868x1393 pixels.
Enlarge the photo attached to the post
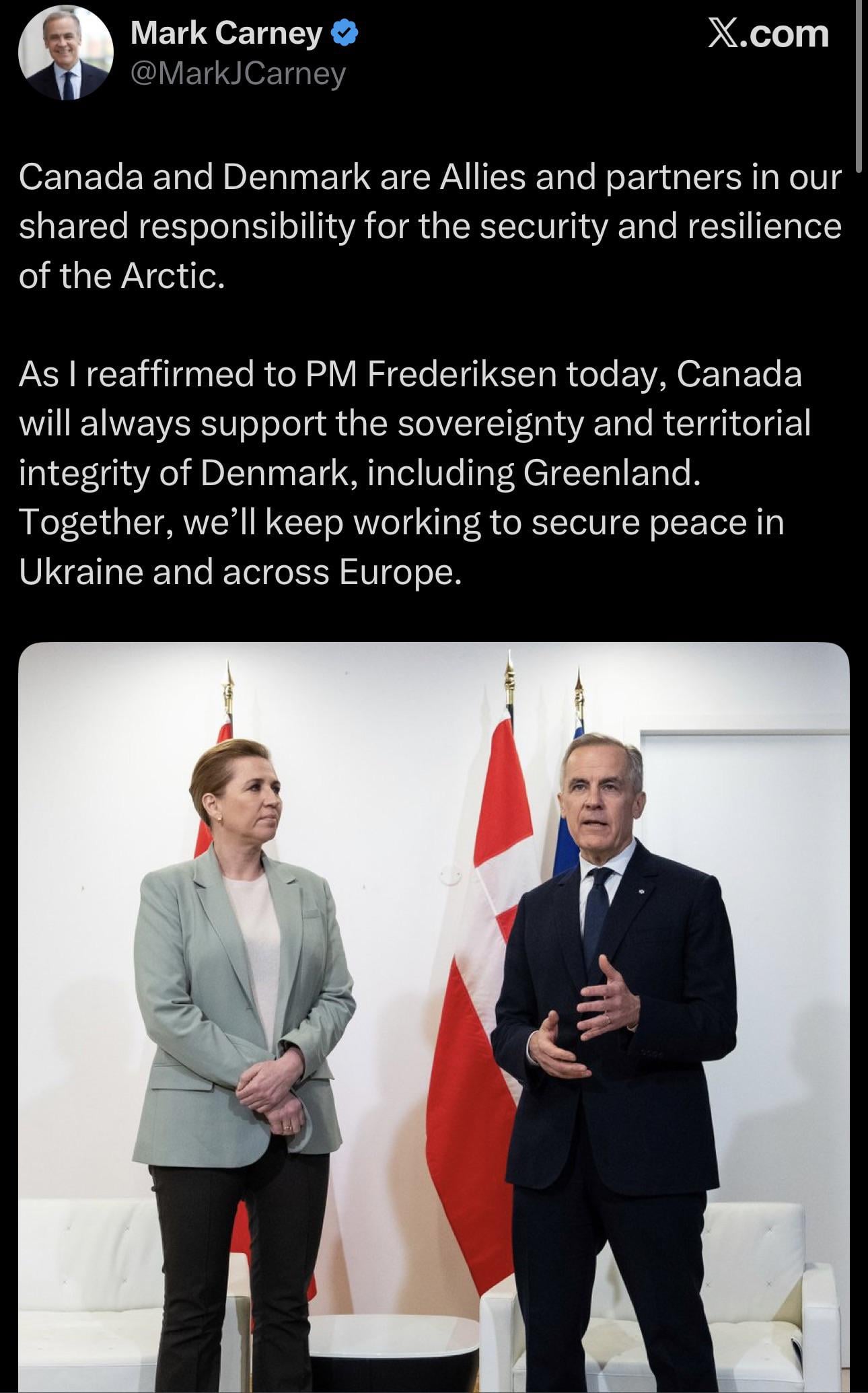(433, 1016)
